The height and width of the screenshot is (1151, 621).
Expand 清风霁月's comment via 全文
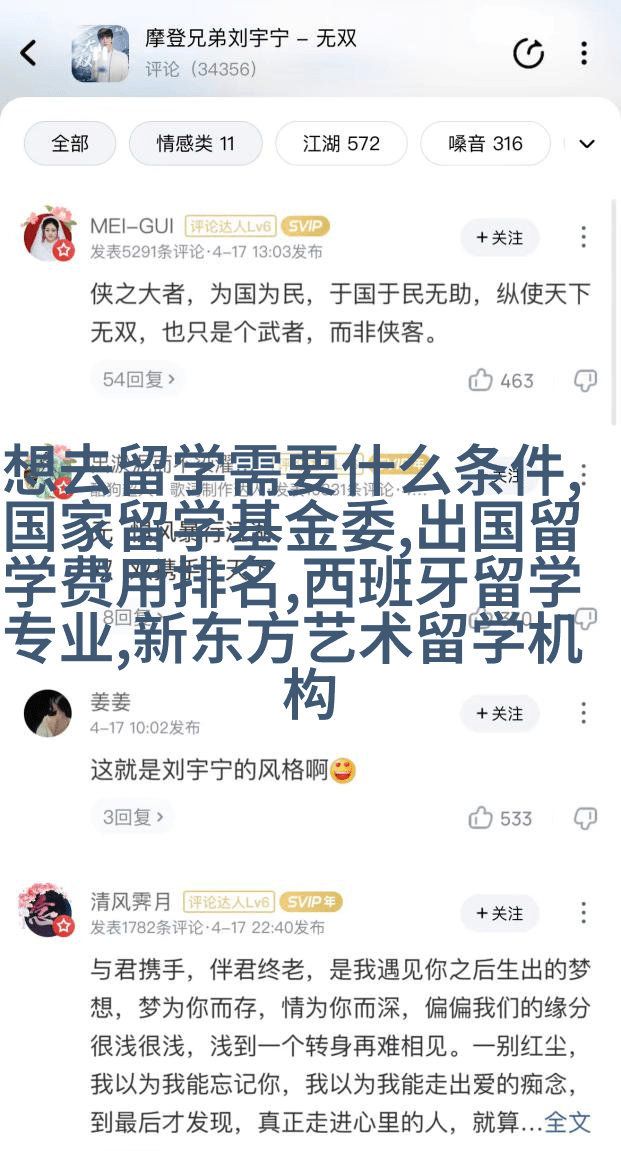[567, 1122]
